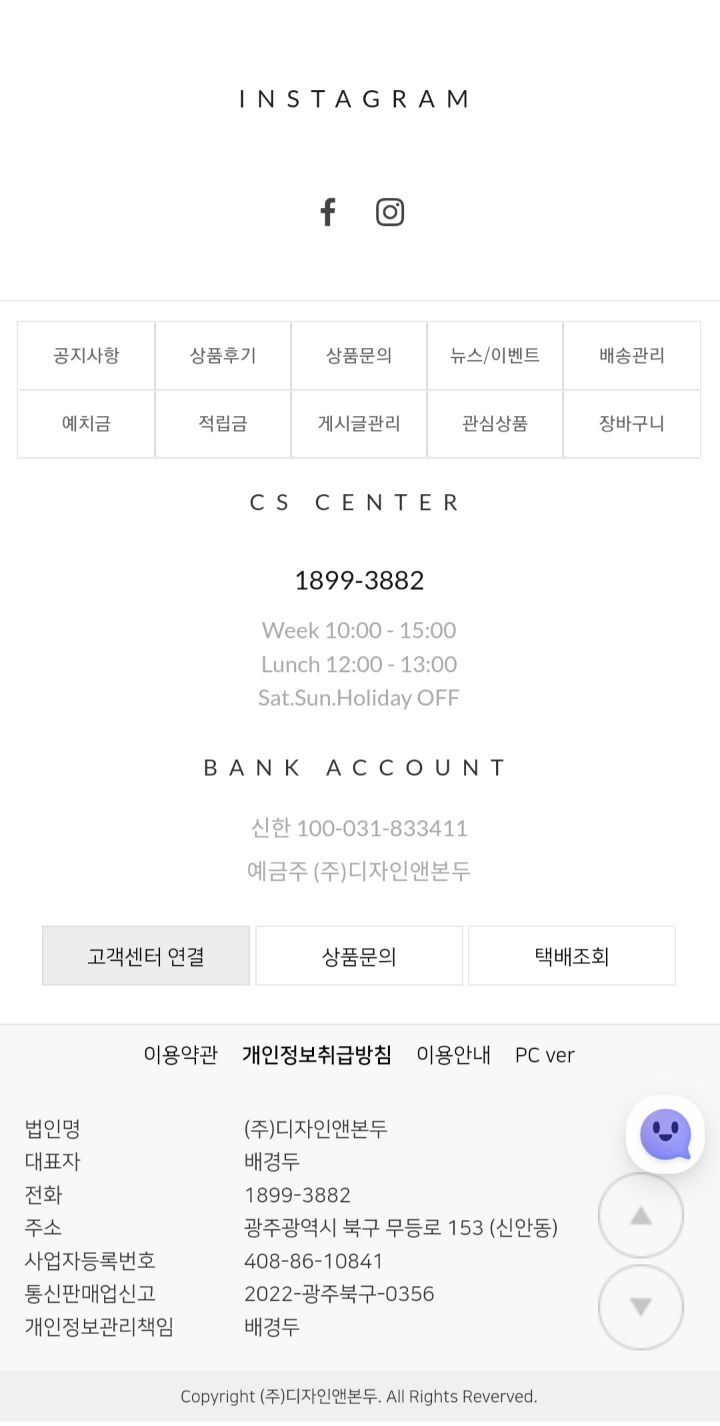Image resolution: width=720 pixels, height=1426 pixels.
Task: Read the 이용약관 terms link
Action: (x=180, y=1055)
